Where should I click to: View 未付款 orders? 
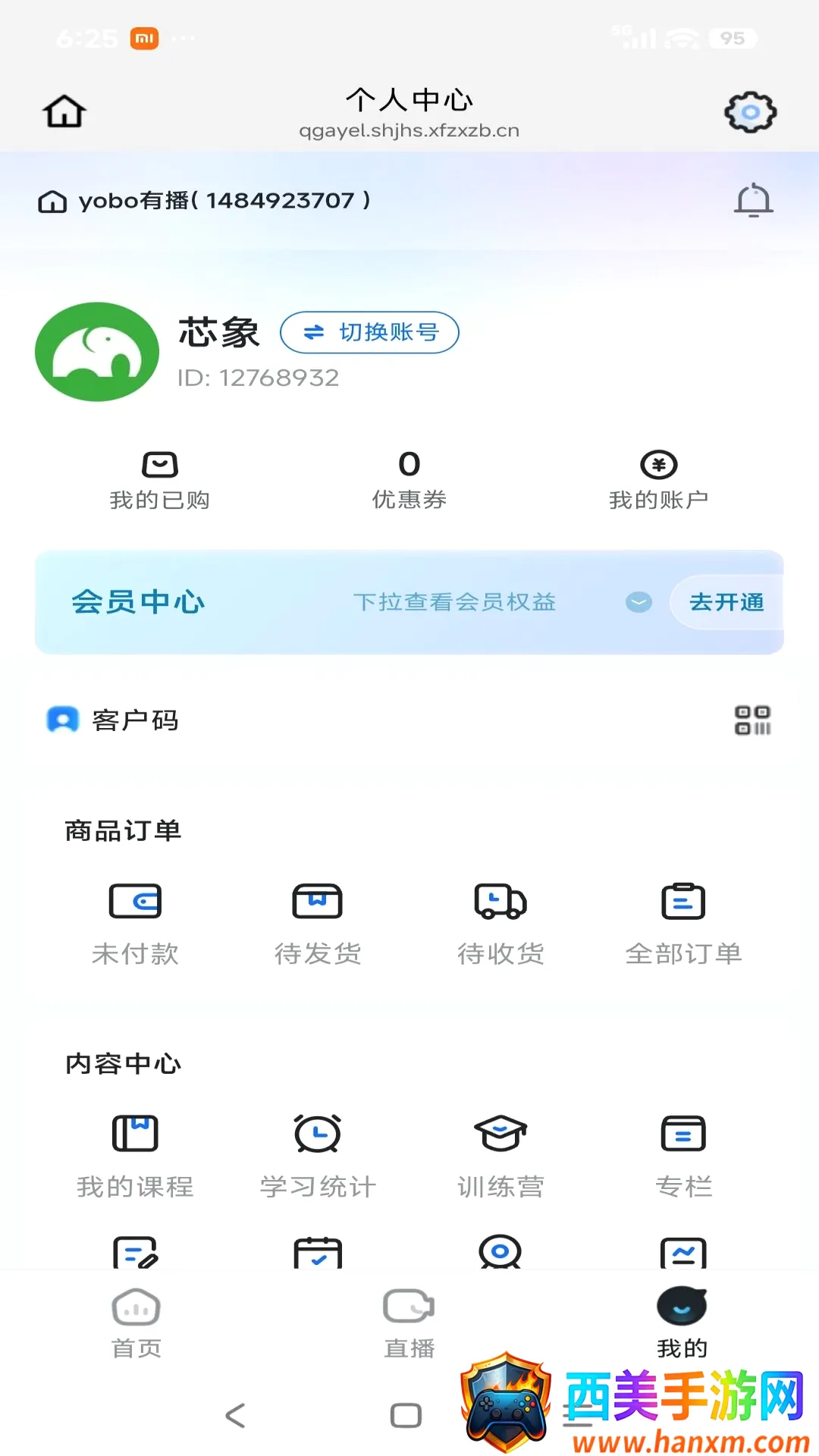pos(135,924)
